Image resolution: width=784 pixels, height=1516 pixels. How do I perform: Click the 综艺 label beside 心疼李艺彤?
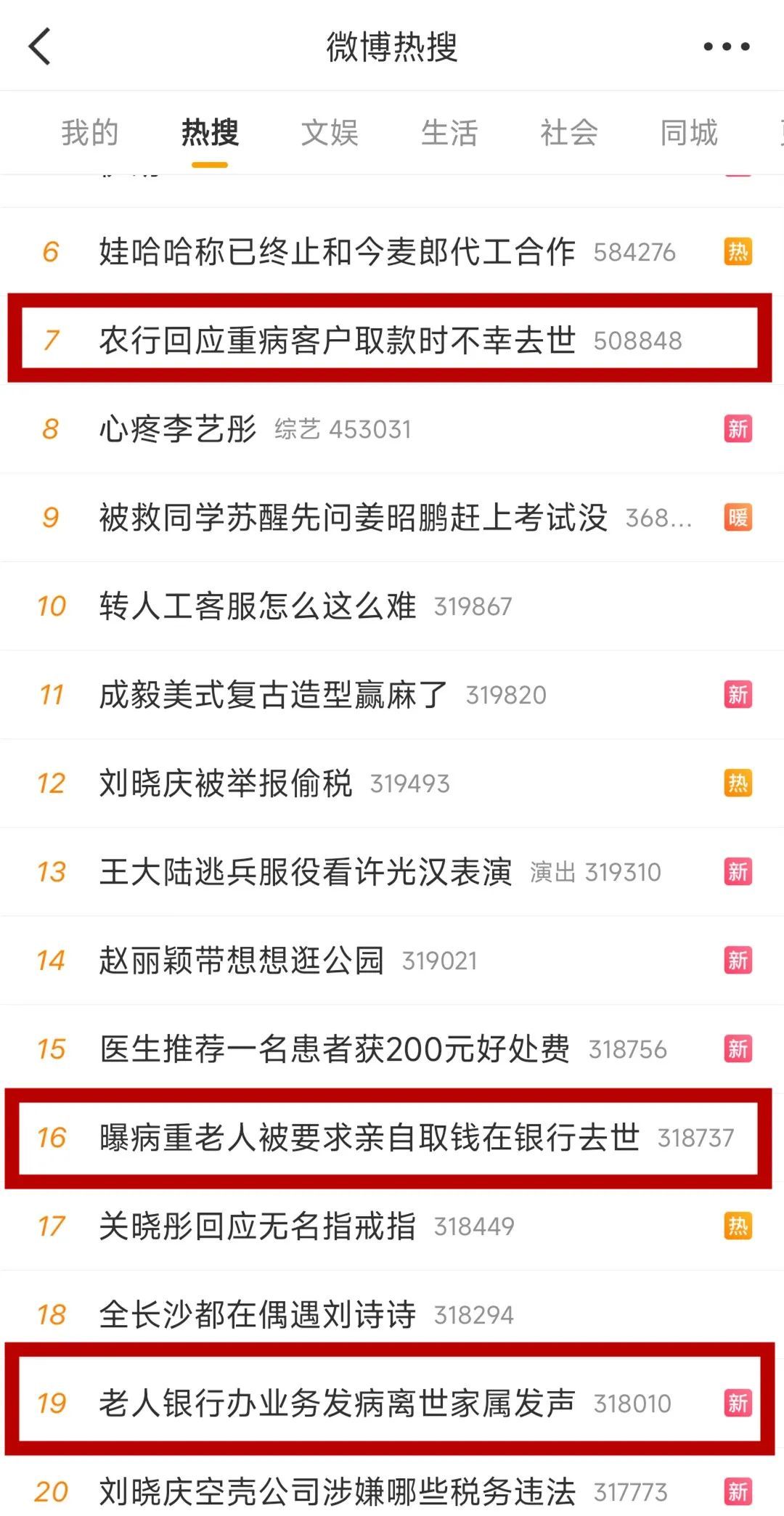click(x=296, y=430)
